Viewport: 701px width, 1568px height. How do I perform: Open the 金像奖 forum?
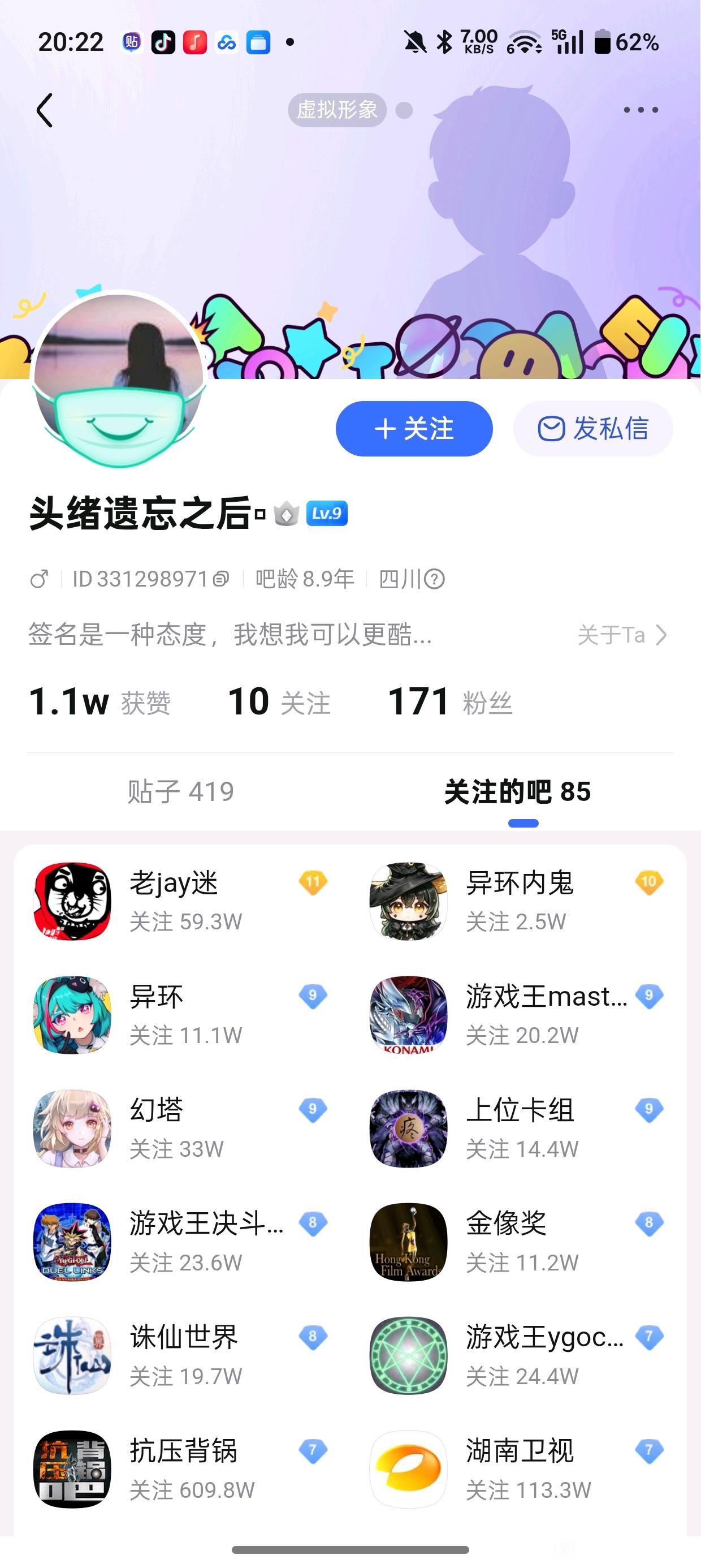(x=517, y=1242)
